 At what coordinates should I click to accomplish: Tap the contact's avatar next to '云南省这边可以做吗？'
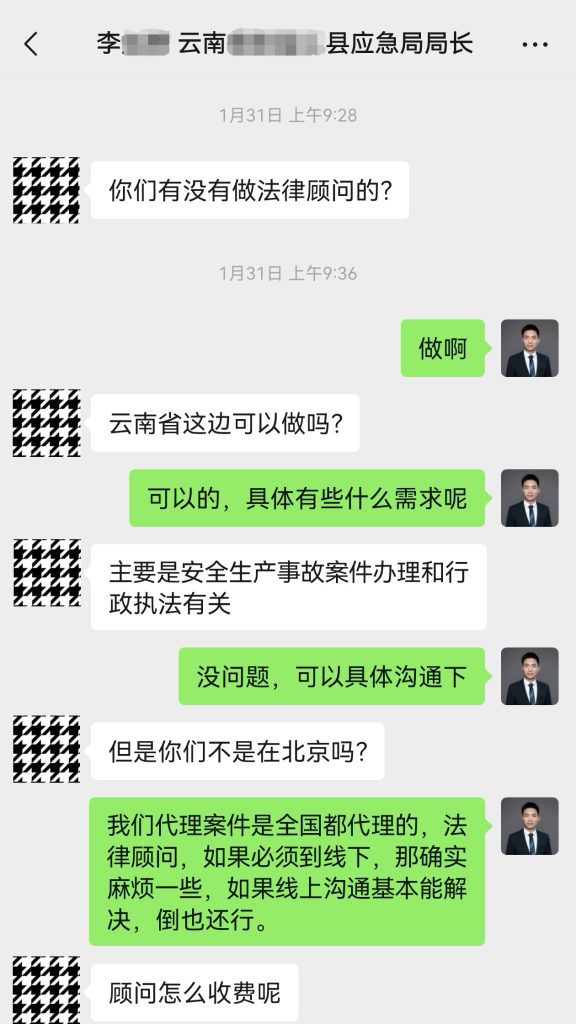tap(46, 423)
